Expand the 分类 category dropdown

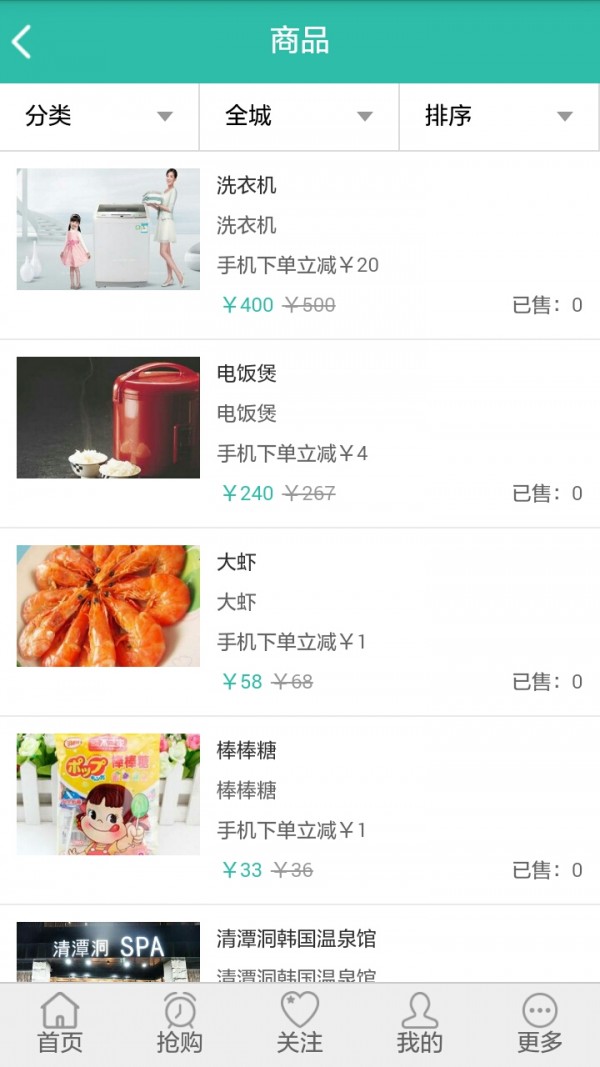coord(99,116)
